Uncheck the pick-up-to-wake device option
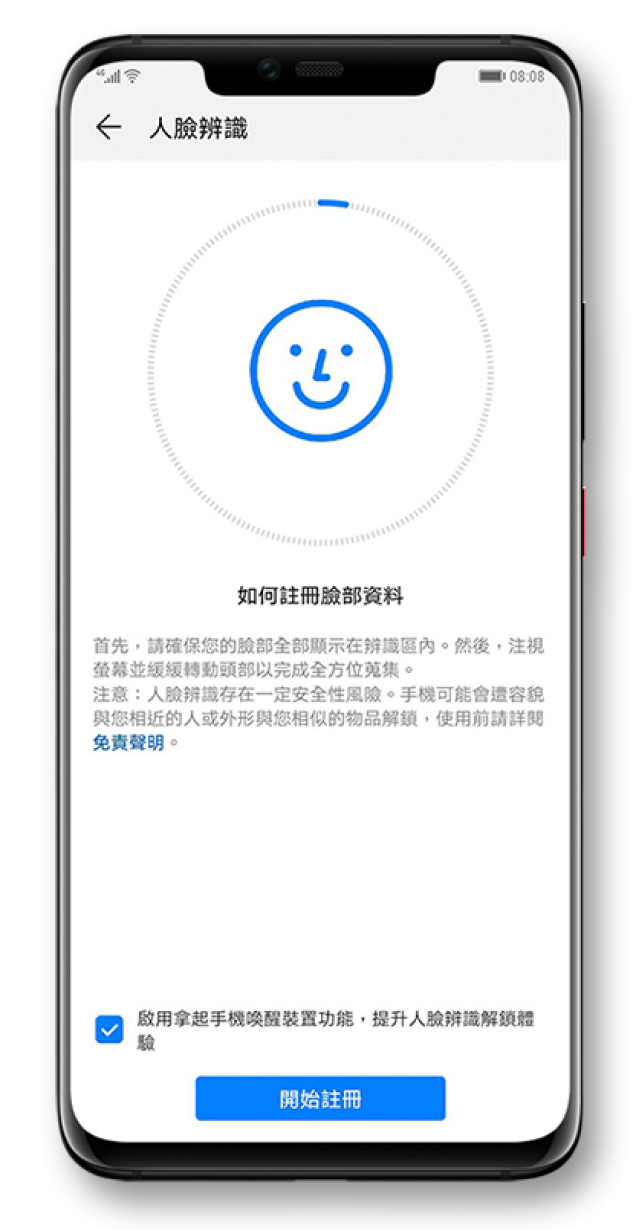Image resolution: width=636 pixels, height=1230 pixels. 109,1028
